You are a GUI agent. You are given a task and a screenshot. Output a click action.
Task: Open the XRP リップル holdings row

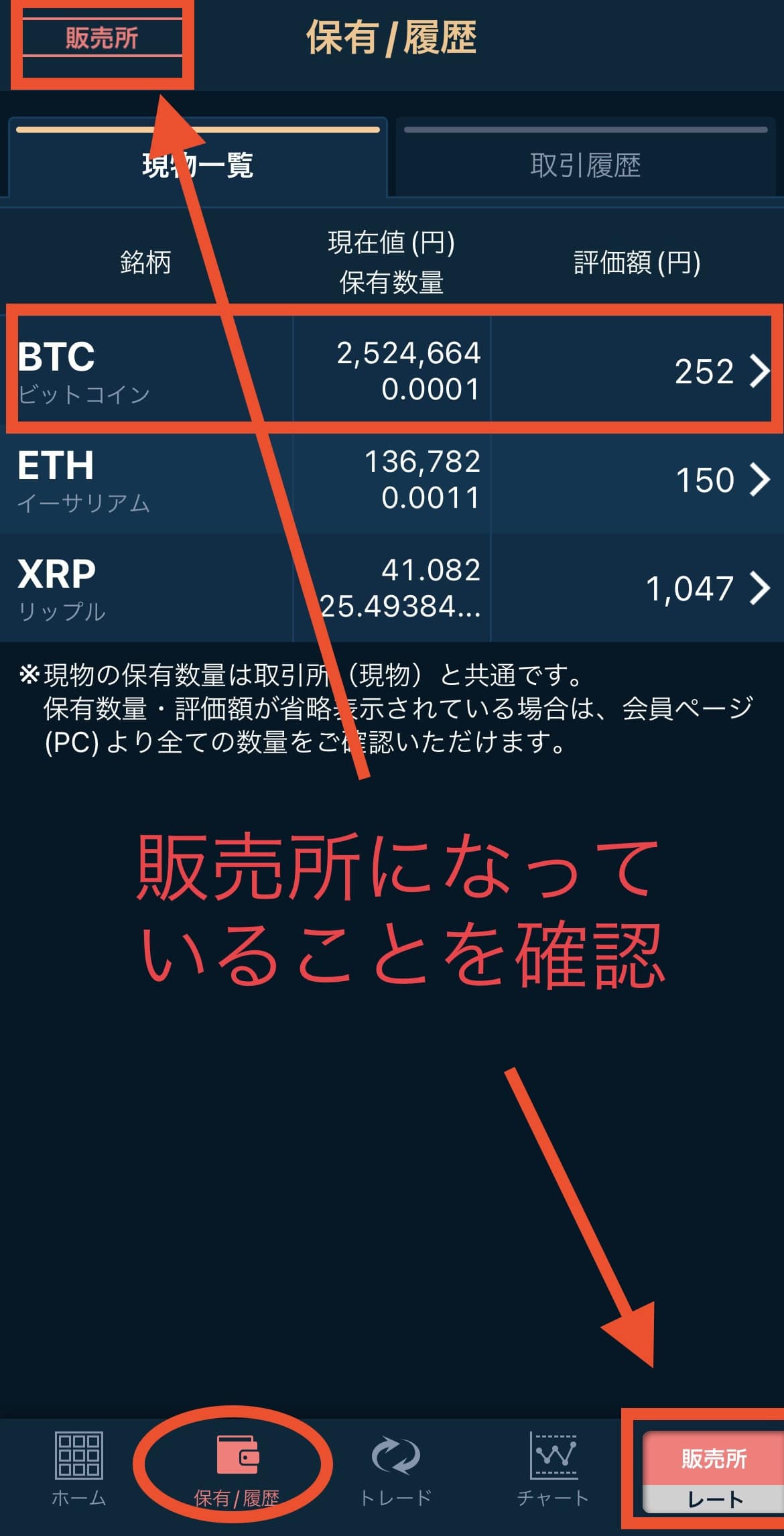pyautogui.click(x=392, y=588)
